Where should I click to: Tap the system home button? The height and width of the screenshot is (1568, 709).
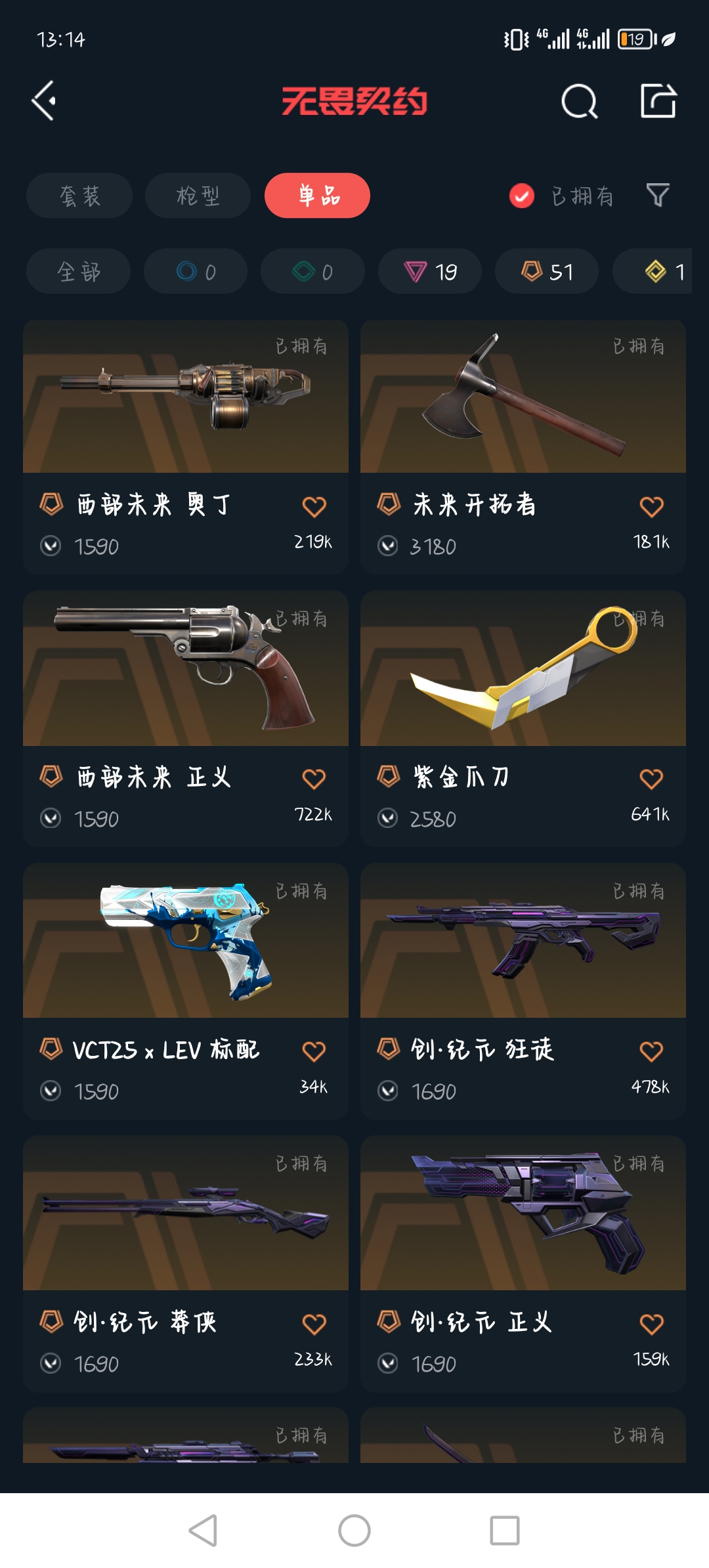coord(354,1531)
